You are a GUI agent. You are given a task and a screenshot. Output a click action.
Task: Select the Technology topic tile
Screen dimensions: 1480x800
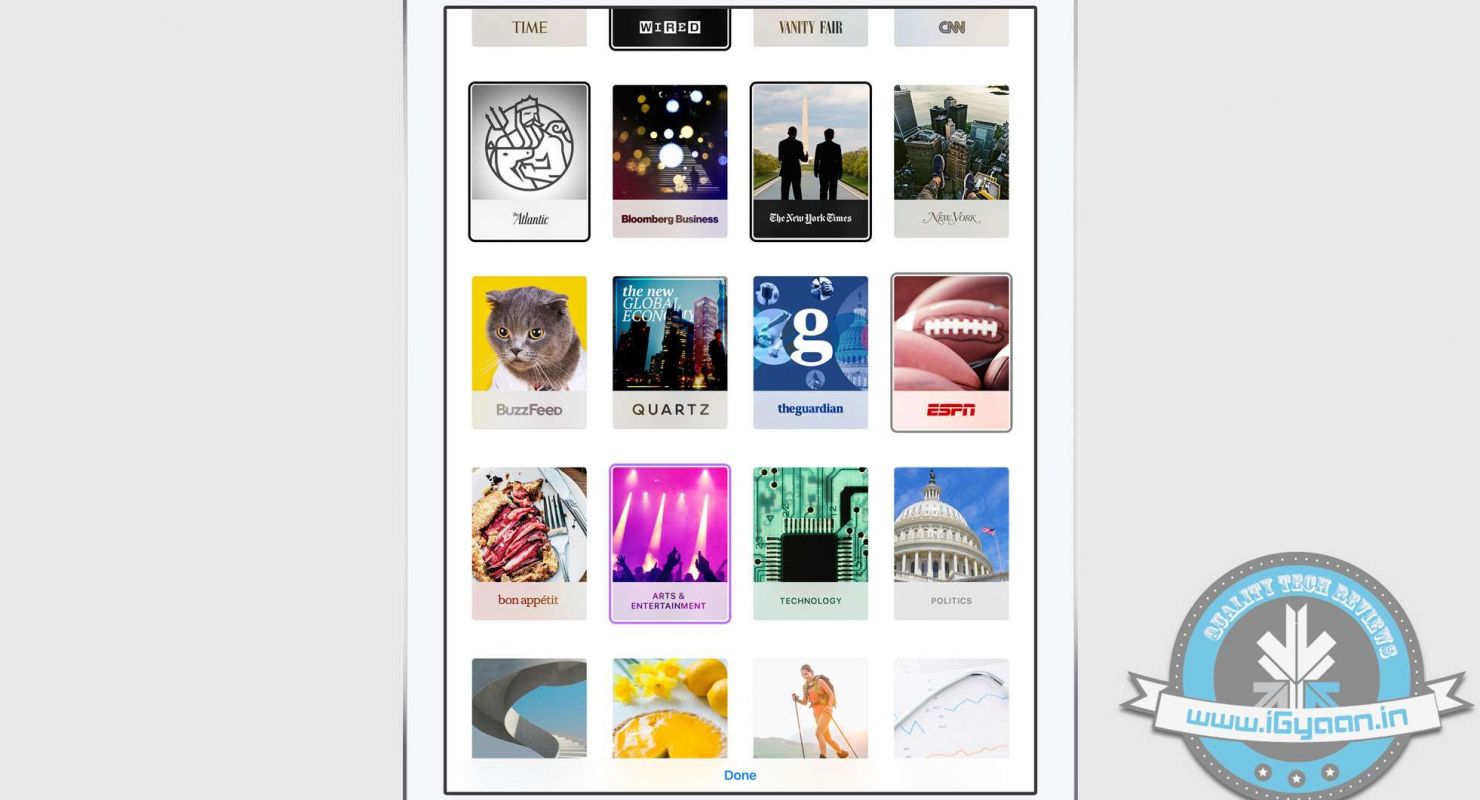click(810, 543)
